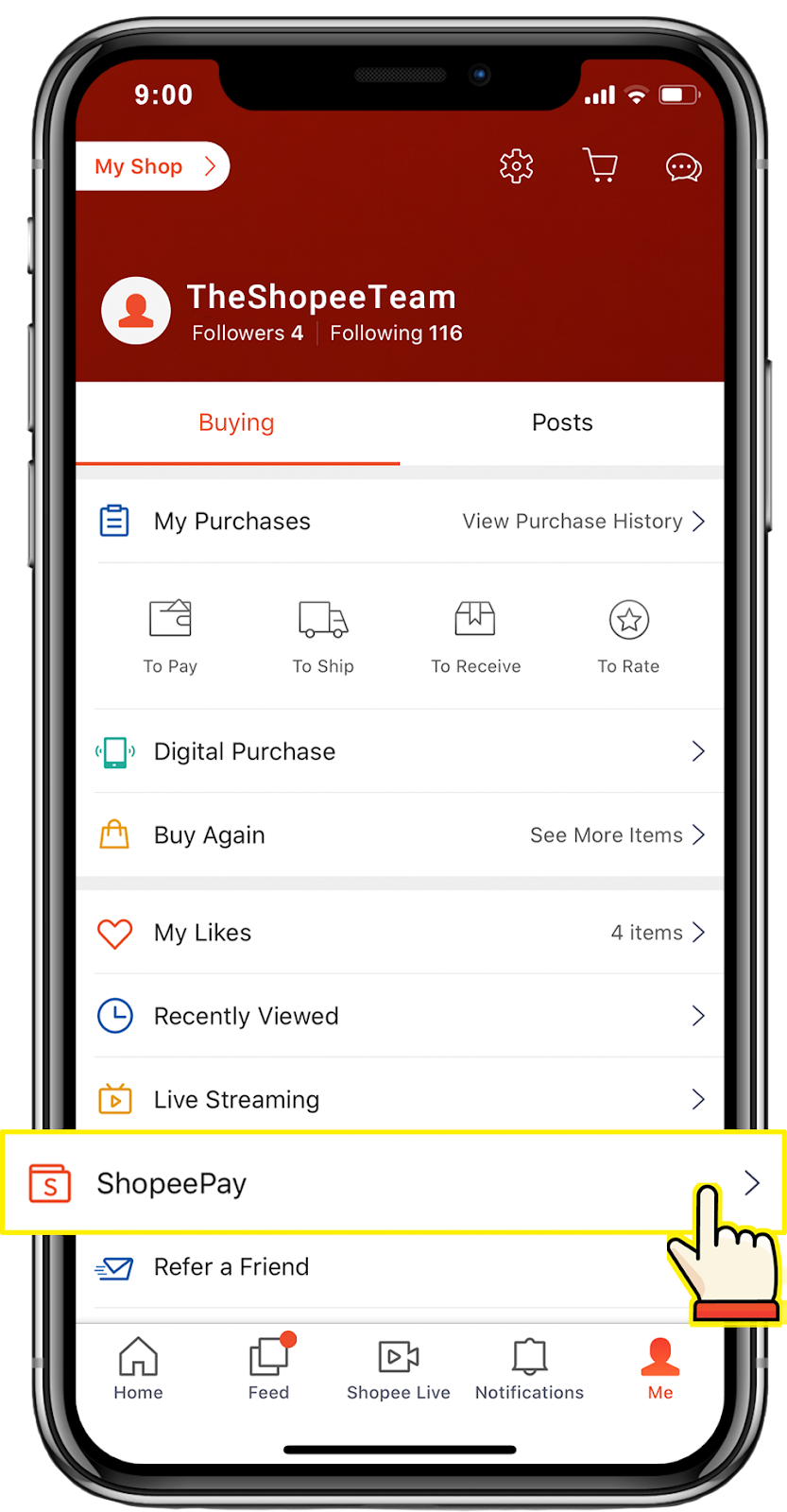Open the chat messages icon
The image size is (787, 1512).
point(684,167)
